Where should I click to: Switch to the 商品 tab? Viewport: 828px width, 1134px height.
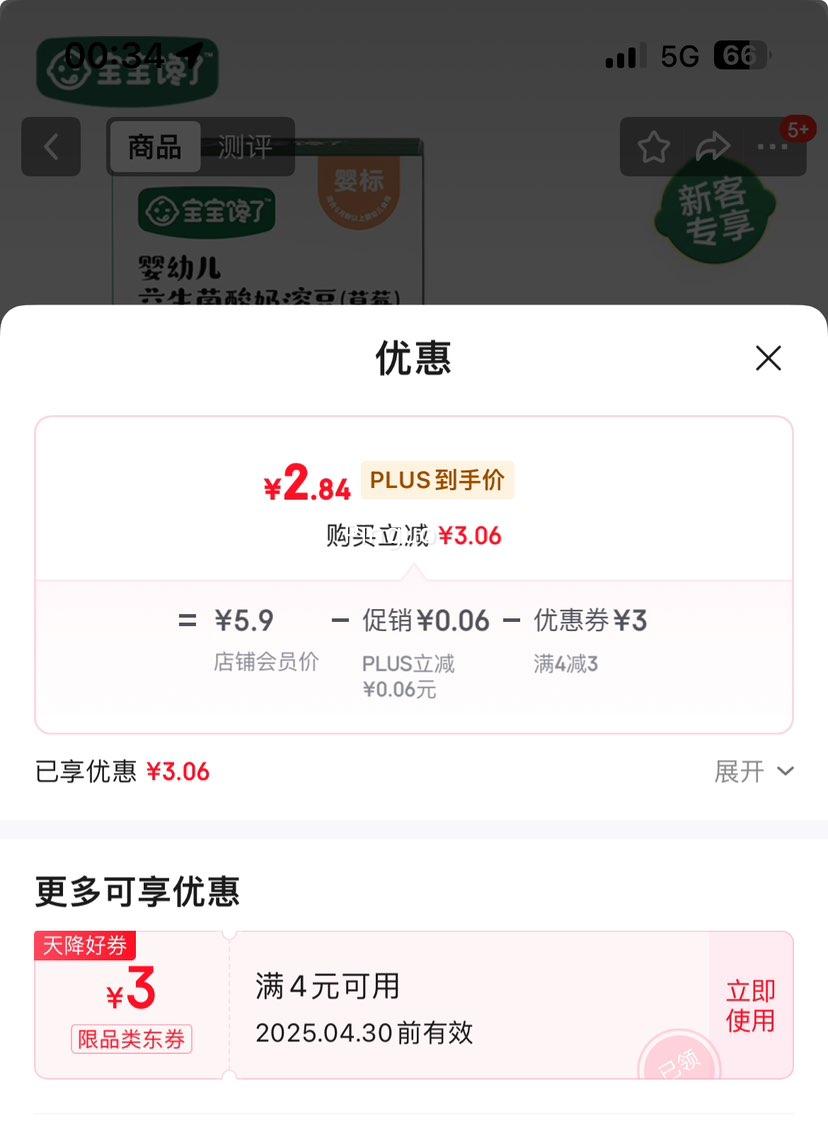pyautogui.click(x=155, y=146)
